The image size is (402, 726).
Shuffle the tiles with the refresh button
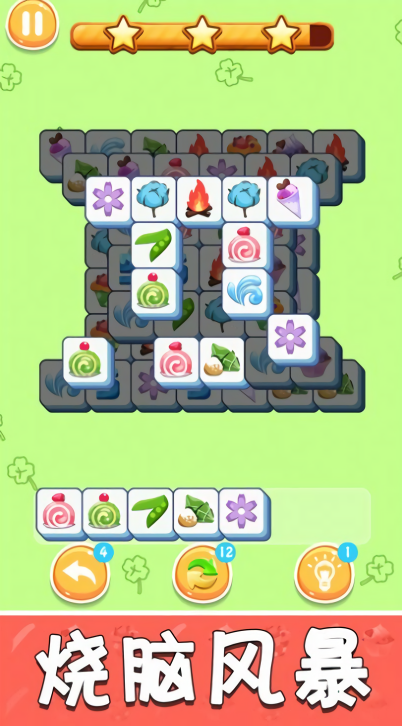pos(202,574)
